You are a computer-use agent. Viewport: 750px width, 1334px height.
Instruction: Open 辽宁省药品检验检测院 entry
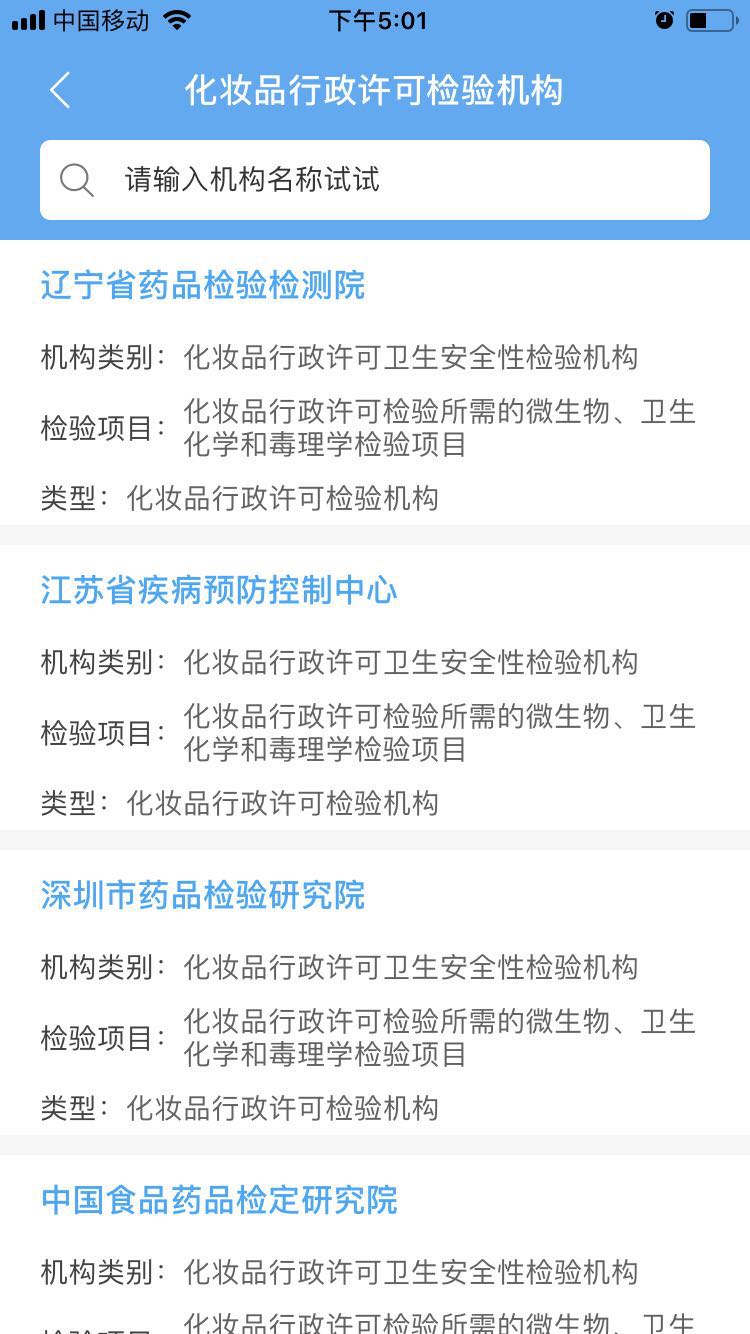click(x=203, y=286)
